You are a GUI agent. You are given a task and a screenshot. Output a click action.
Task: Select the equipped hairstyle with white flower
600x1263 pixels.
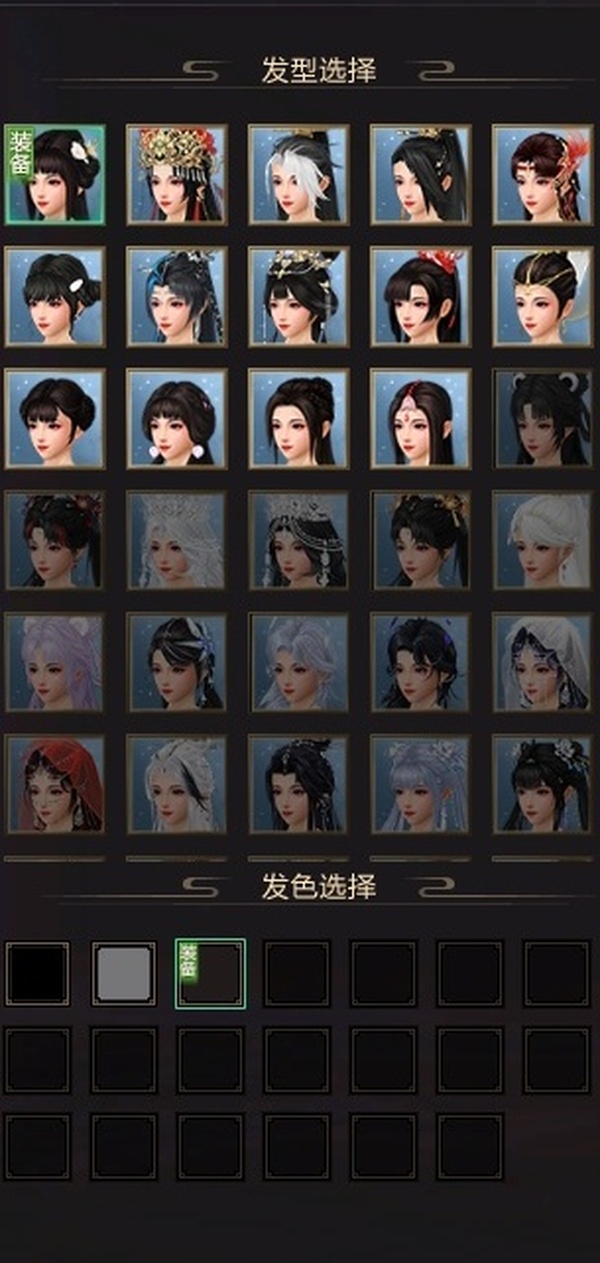(55, 174)
